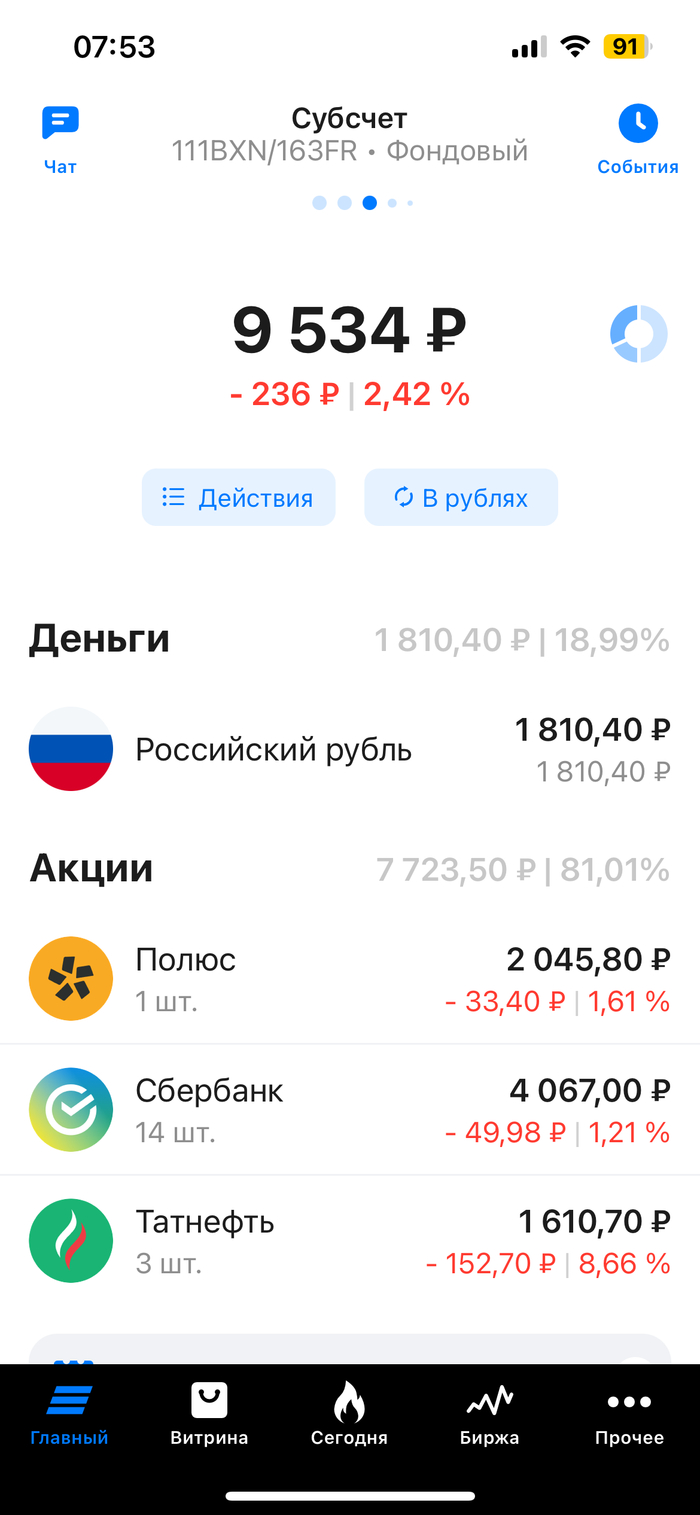Image resolution: width=700 pixels, height=1515 pixels.
Task: Tap the Действия button
Action: pyautogui.click(x=238, y=497)
